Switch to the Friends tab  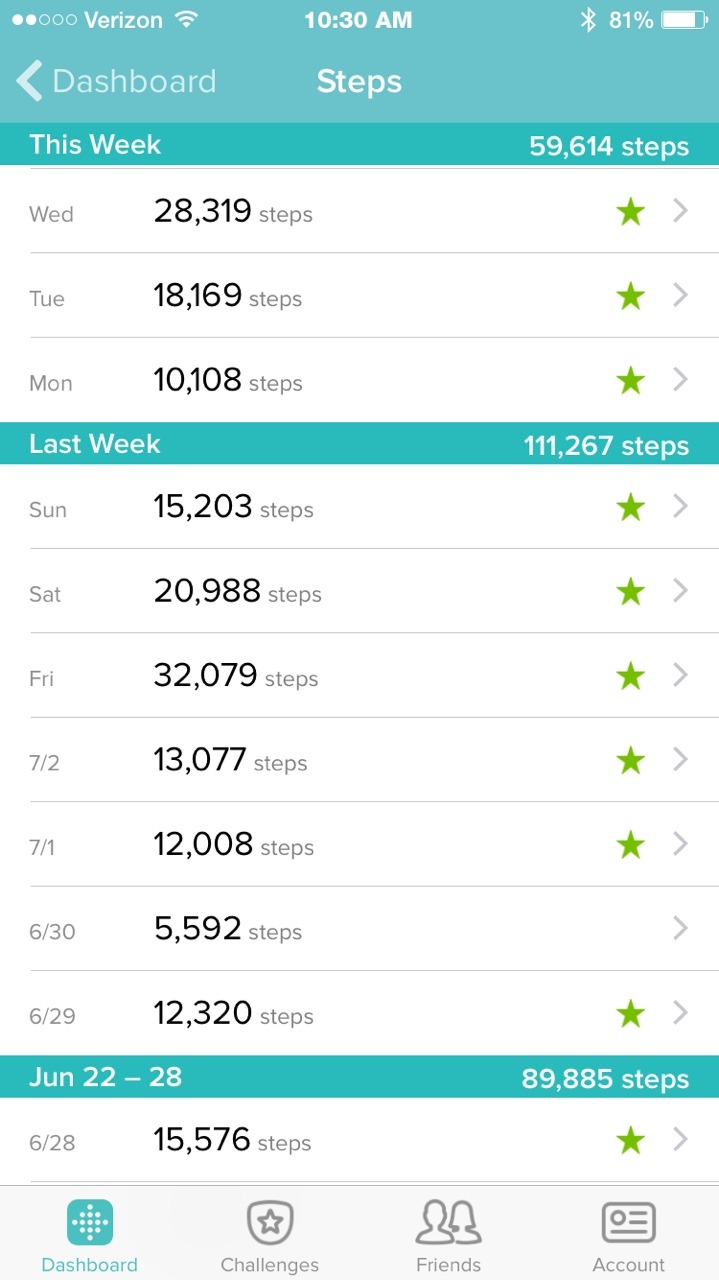pyautogui.click(x=448, y=1236)
